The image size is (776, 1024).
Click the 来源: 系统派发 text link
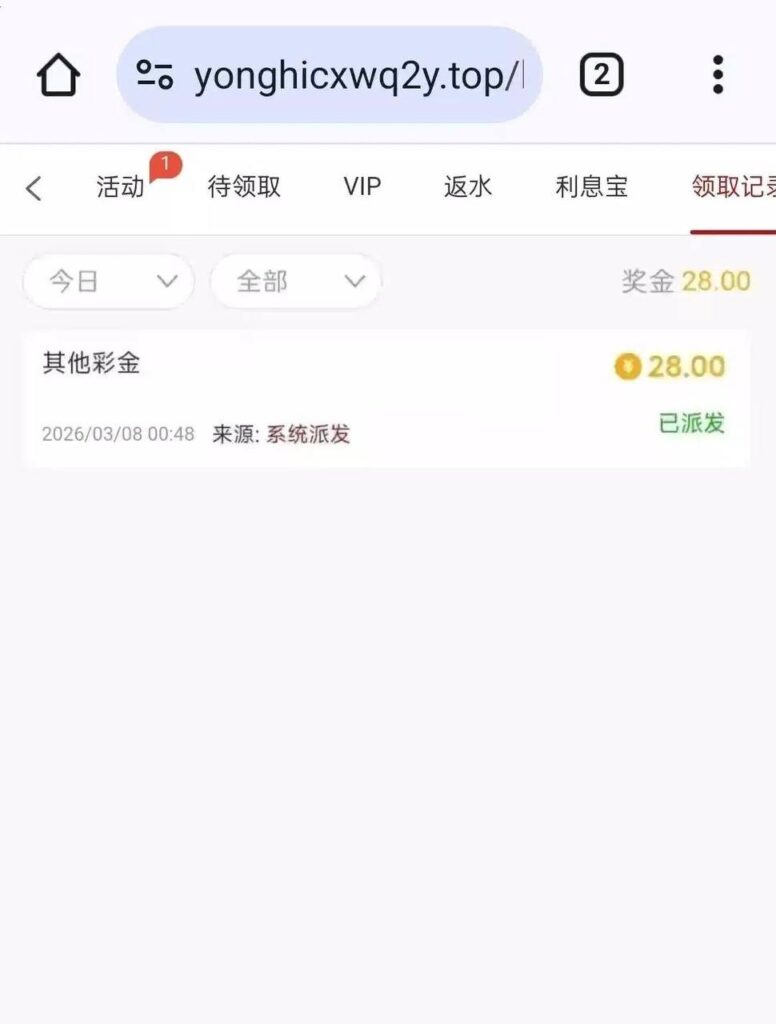[281, 434]
